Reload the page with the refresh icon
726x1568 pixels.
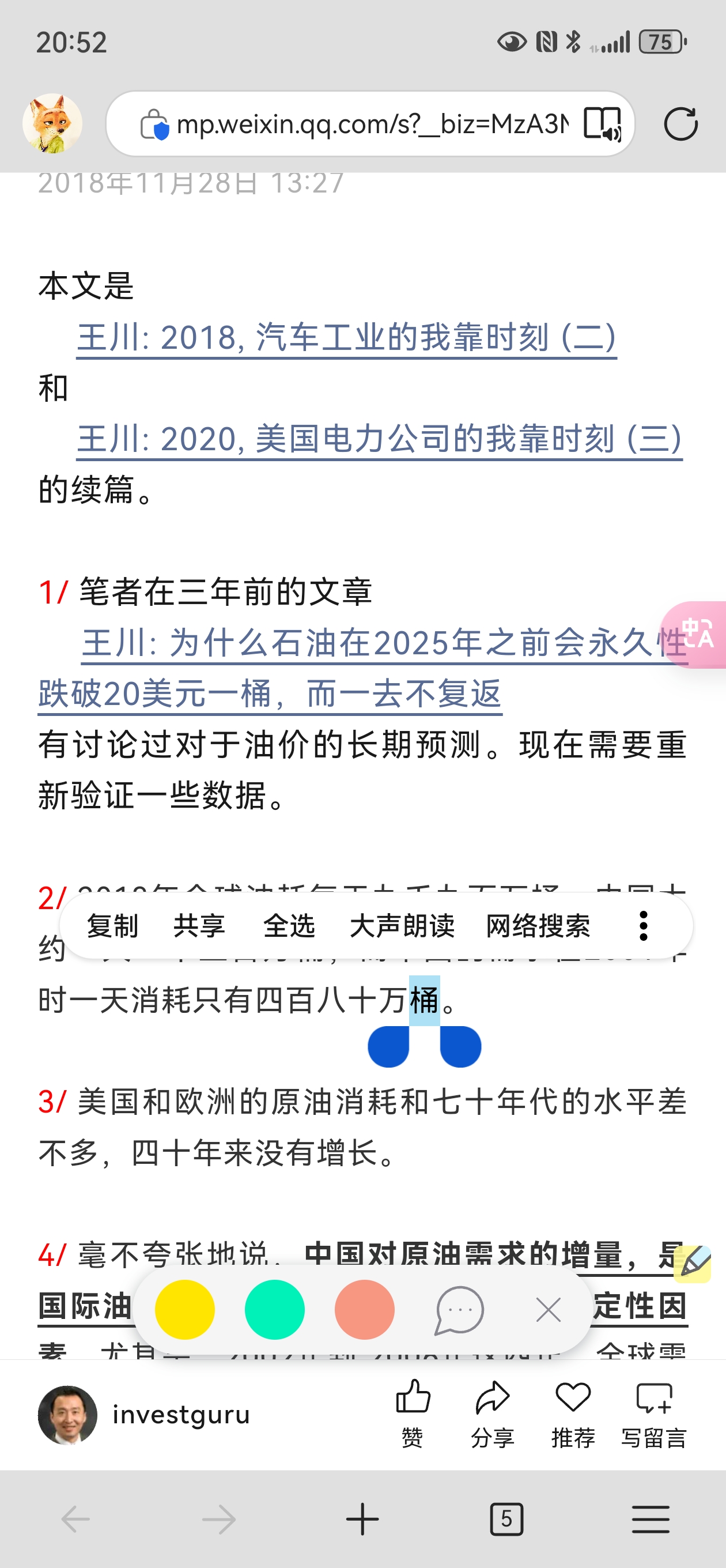pos(680,124)
